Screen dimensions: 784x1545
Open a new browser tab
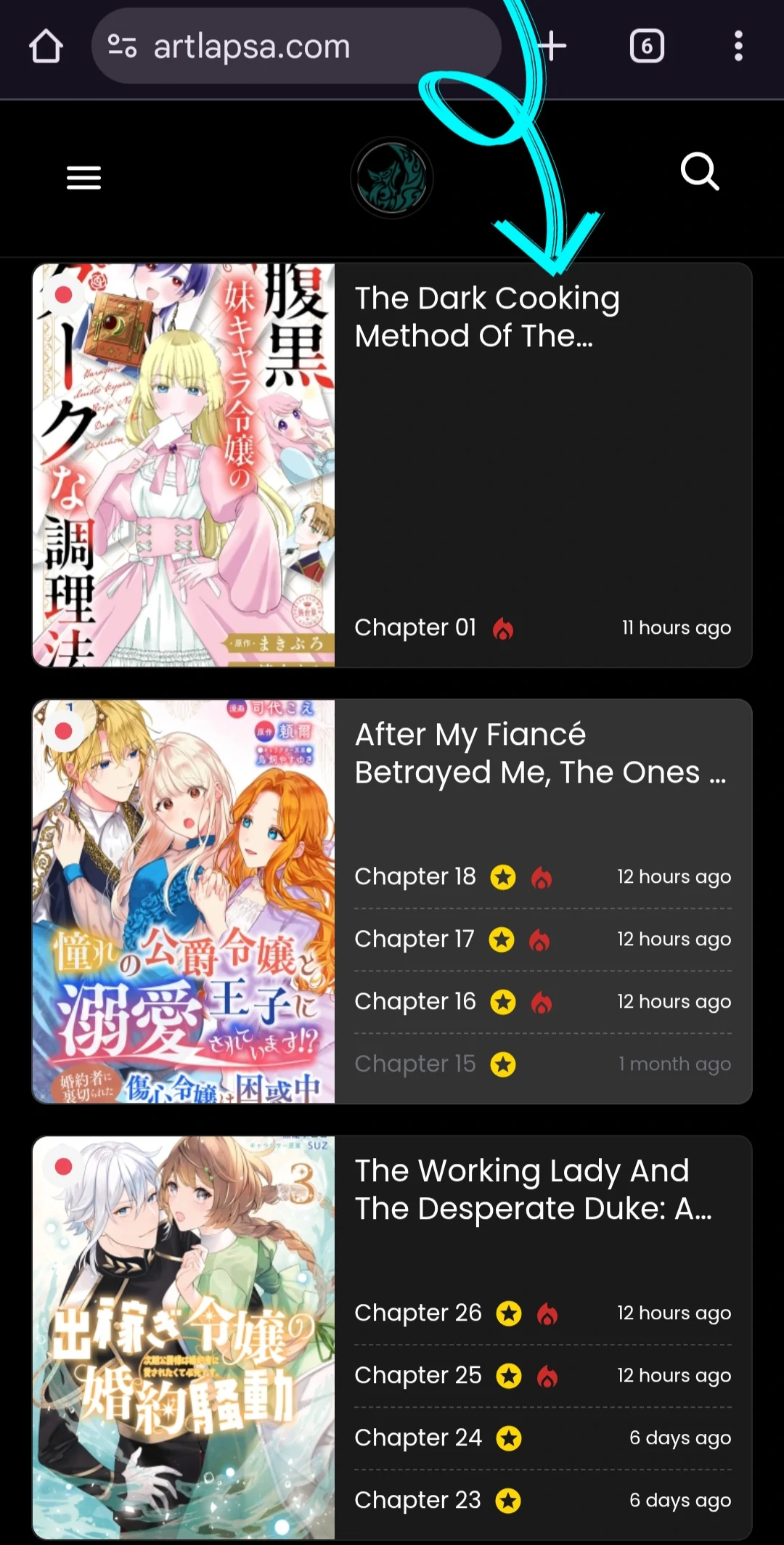coord(552,46)
